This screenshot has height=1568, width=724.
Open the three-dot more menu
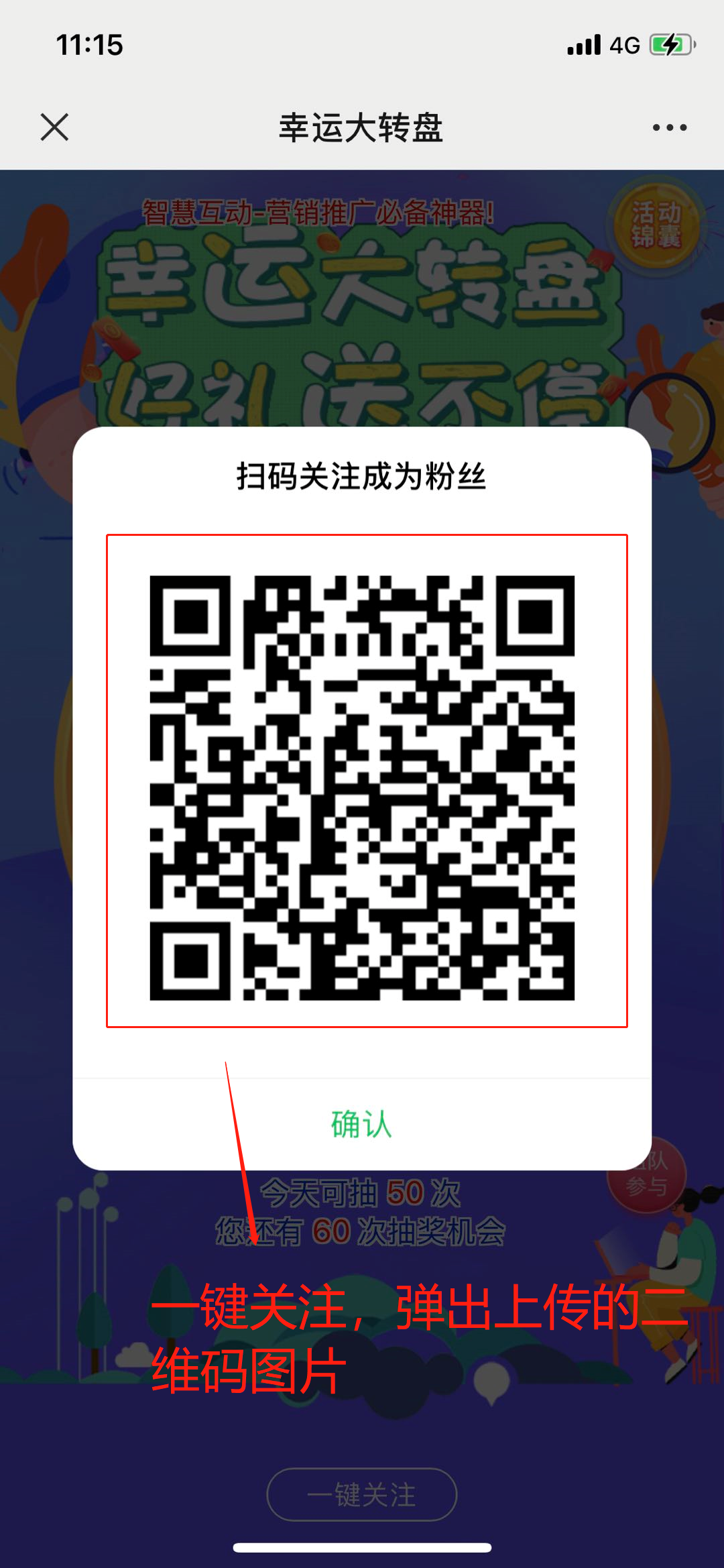670,127
